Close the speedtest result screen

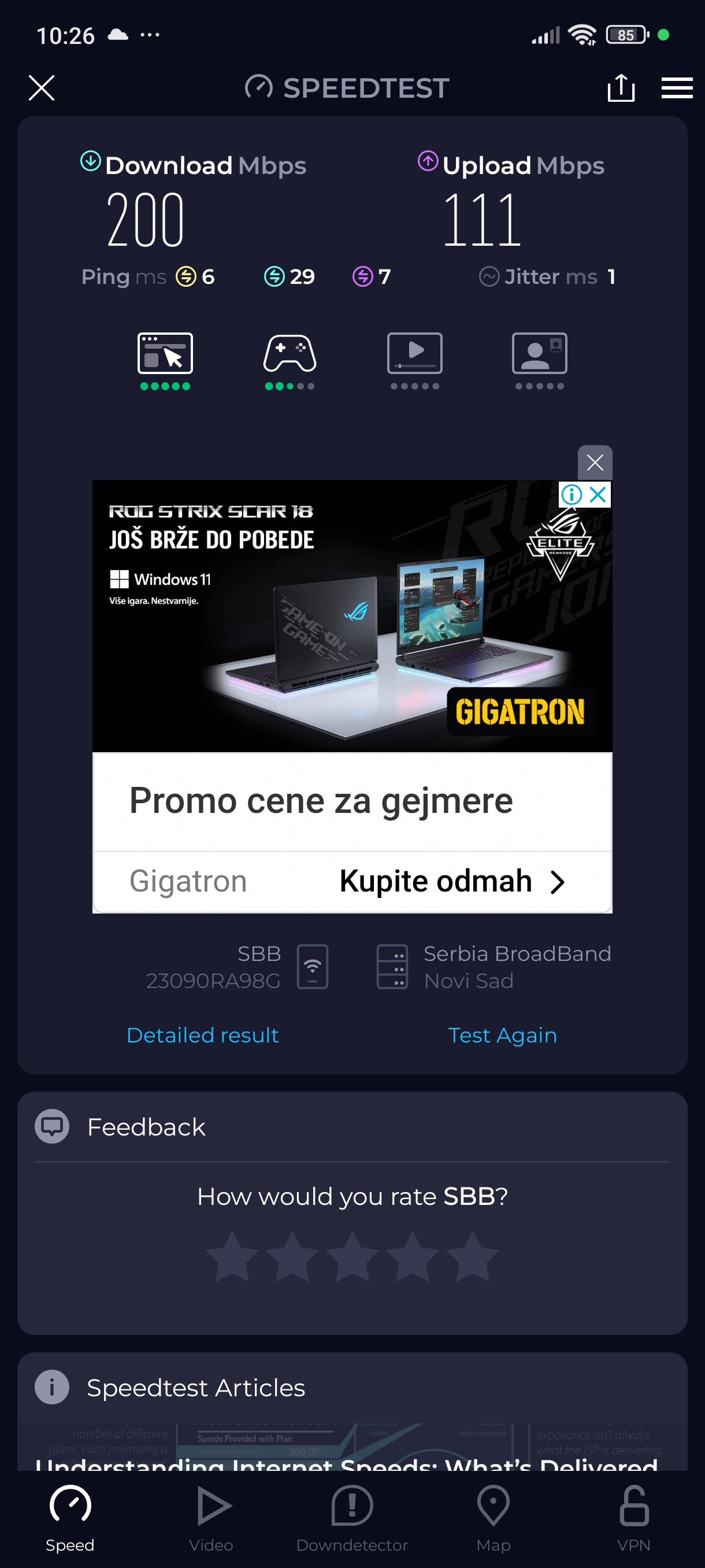(42, 88)
